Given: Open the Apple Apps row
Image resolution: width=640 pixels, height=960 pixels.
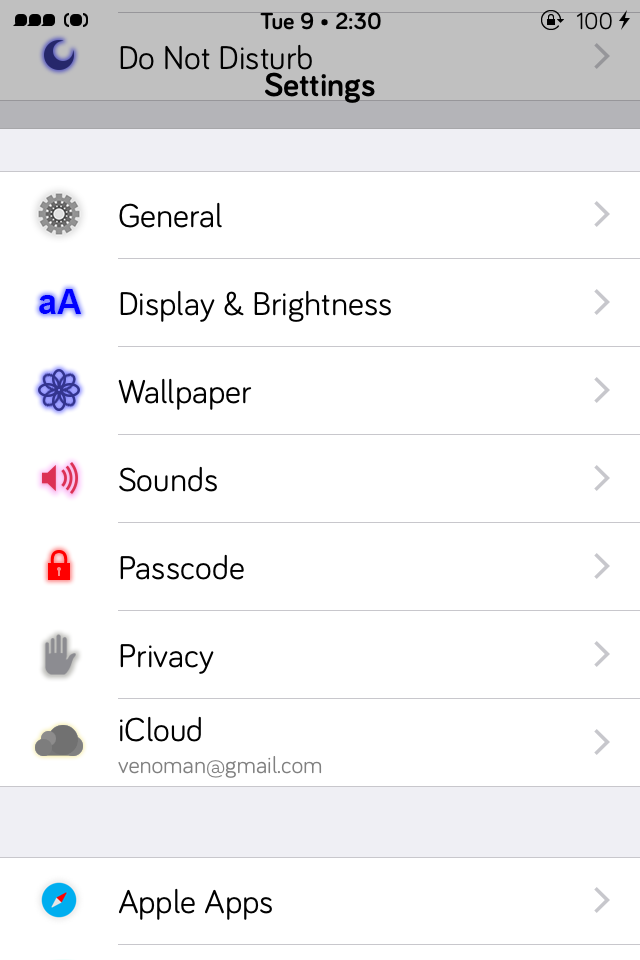Looking at the screenshot, I should click(320, 901).
